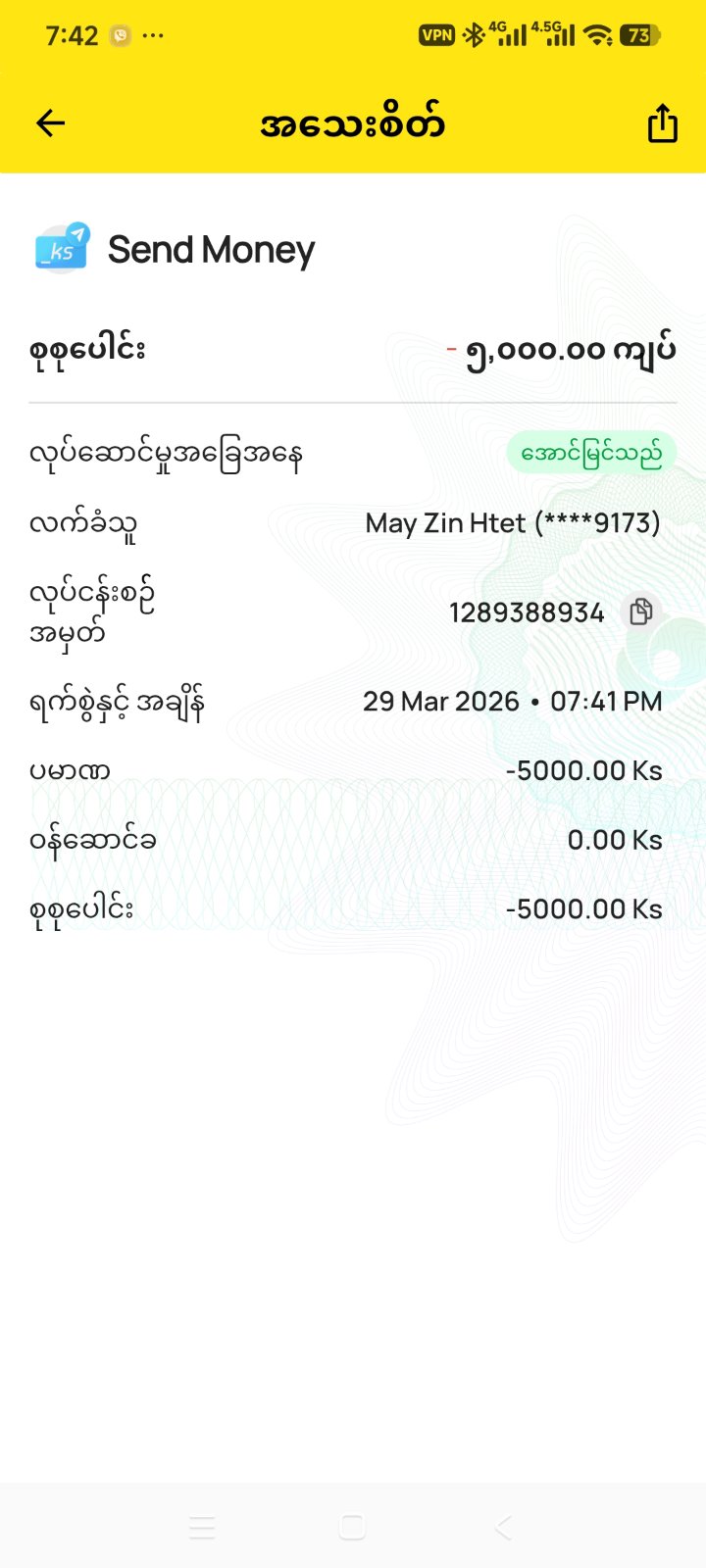Tap the system back navigation button
This screenshot has width=706, height=1568.
click(x=503, y=1527)
